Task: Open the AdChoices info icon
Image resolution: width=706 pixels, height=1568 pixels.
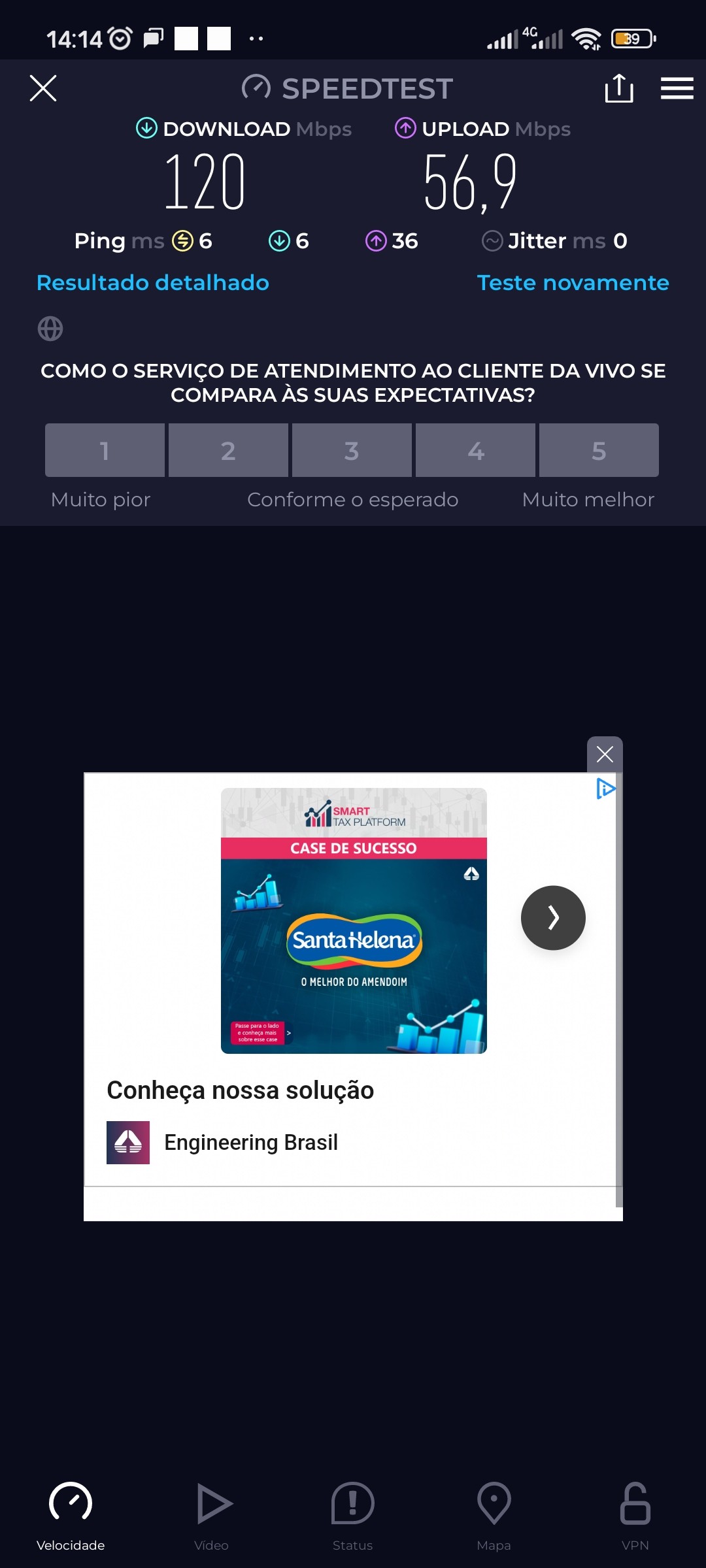Action: click(x=606, y=789)
